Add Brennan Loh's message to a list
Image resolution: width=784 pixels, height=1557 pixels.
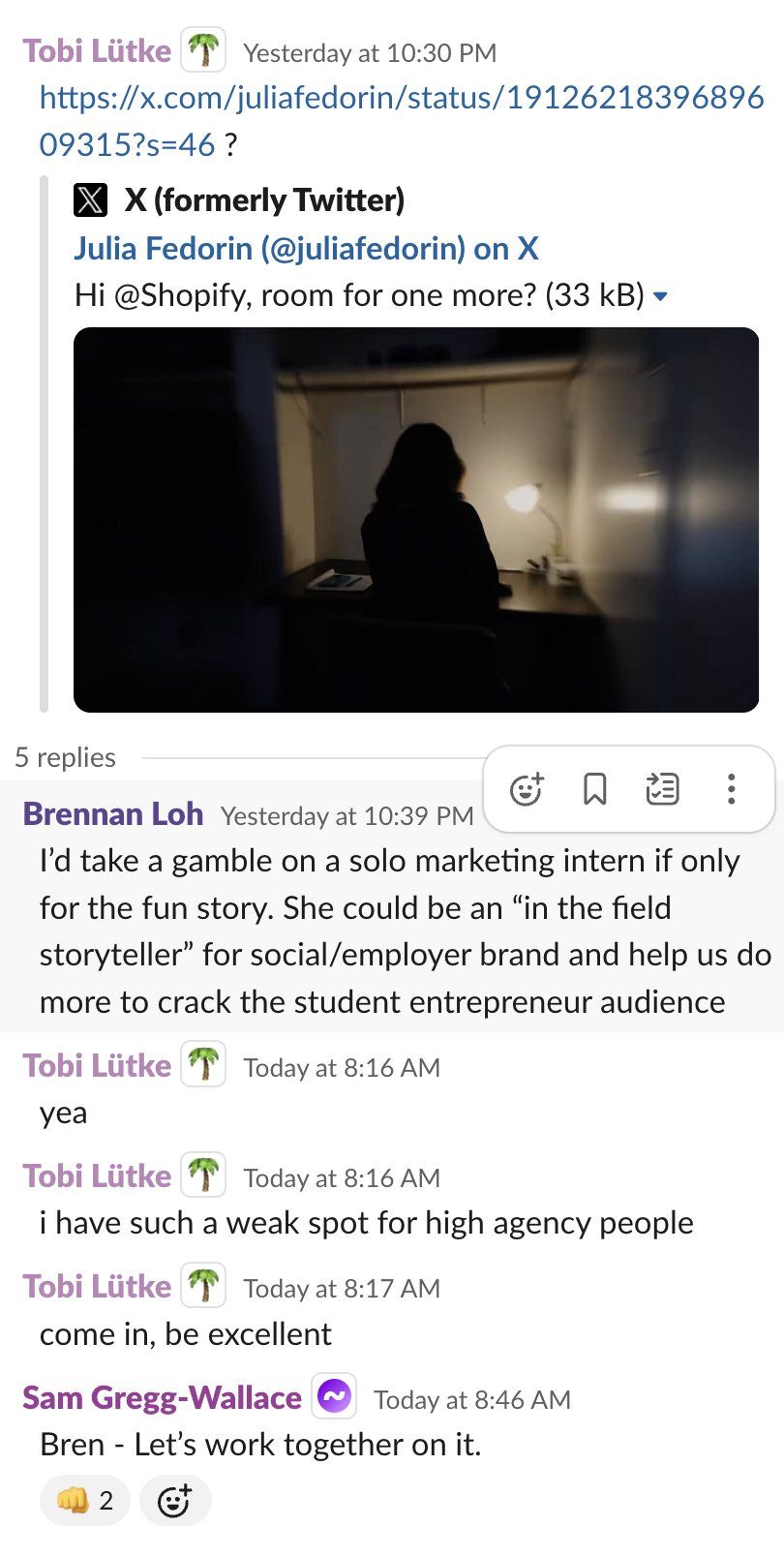[x=662, y=790]
